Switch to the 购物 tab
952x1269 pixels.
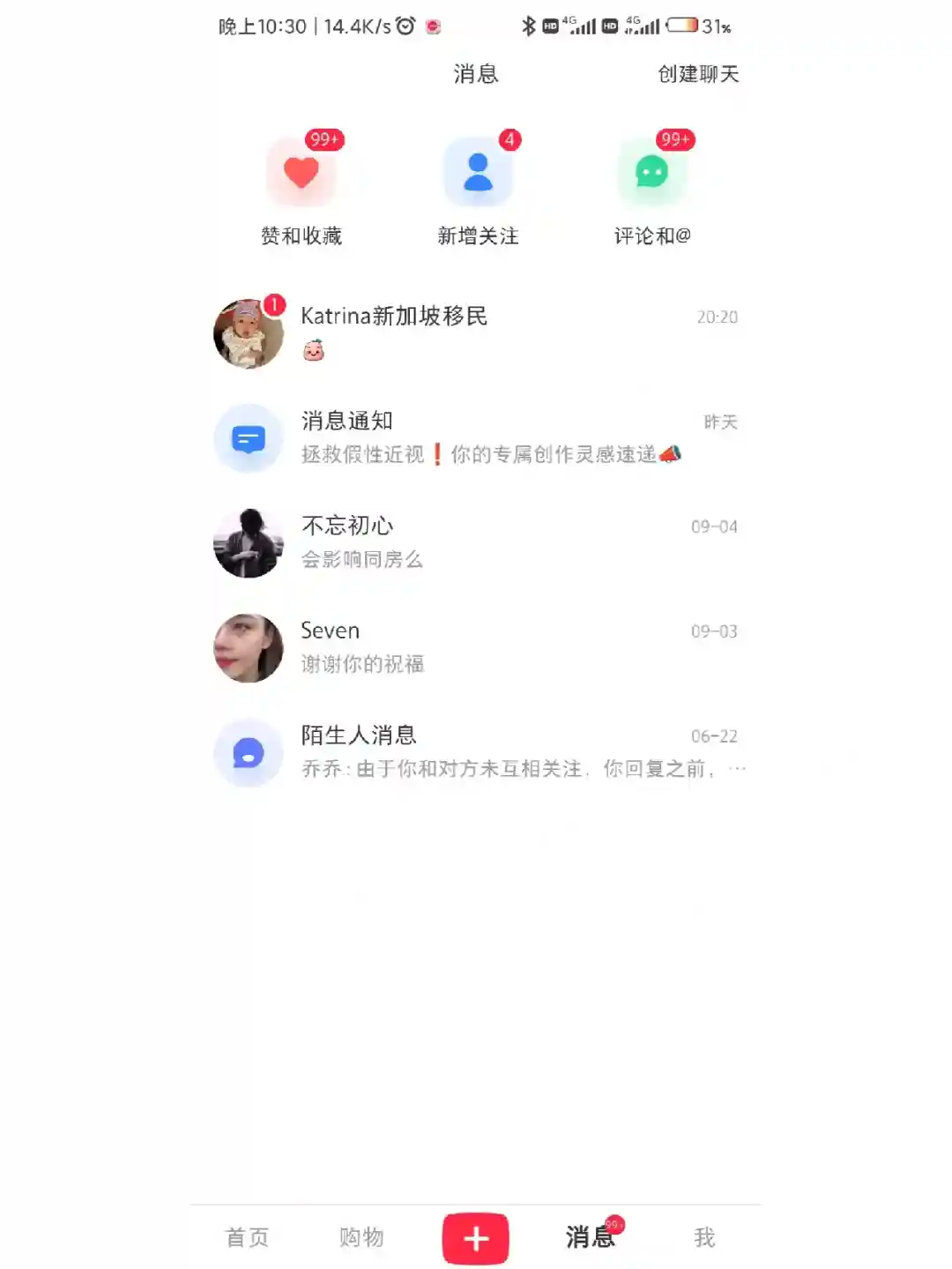361,1237
